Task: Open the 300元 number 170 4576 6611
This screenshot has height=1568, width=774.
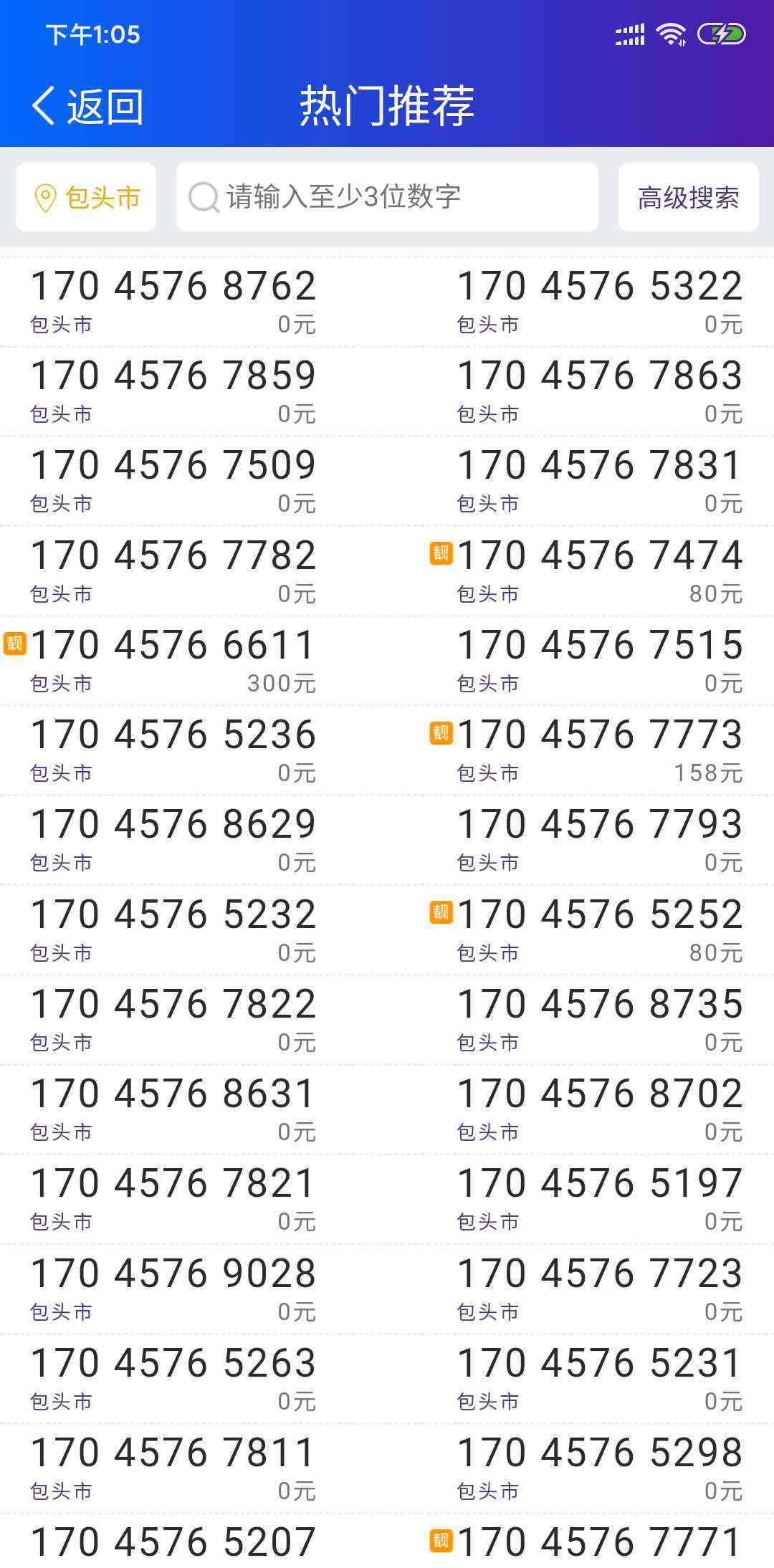Action: (x=173, y=661)
